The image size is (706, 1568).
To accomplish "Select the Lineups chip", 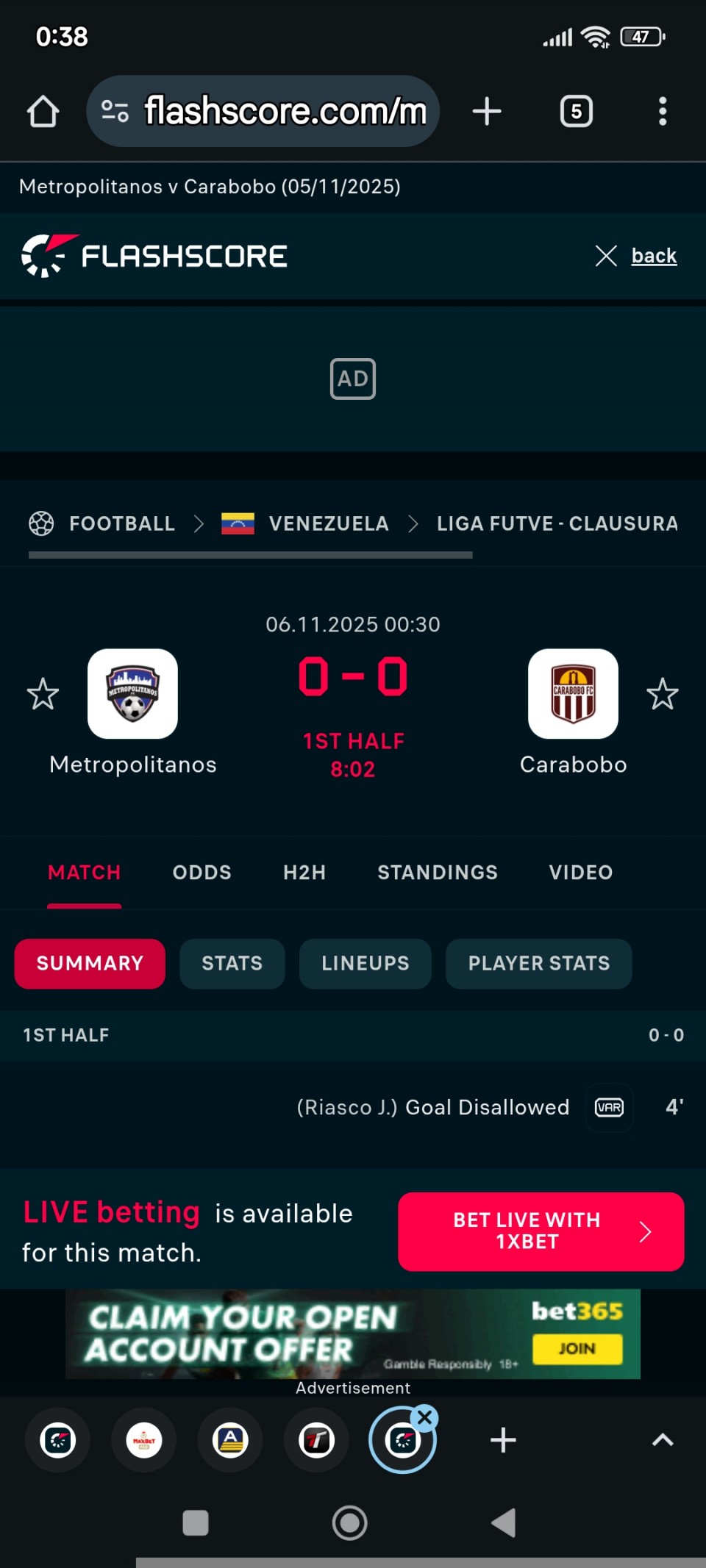I will (x=365, y=963).
